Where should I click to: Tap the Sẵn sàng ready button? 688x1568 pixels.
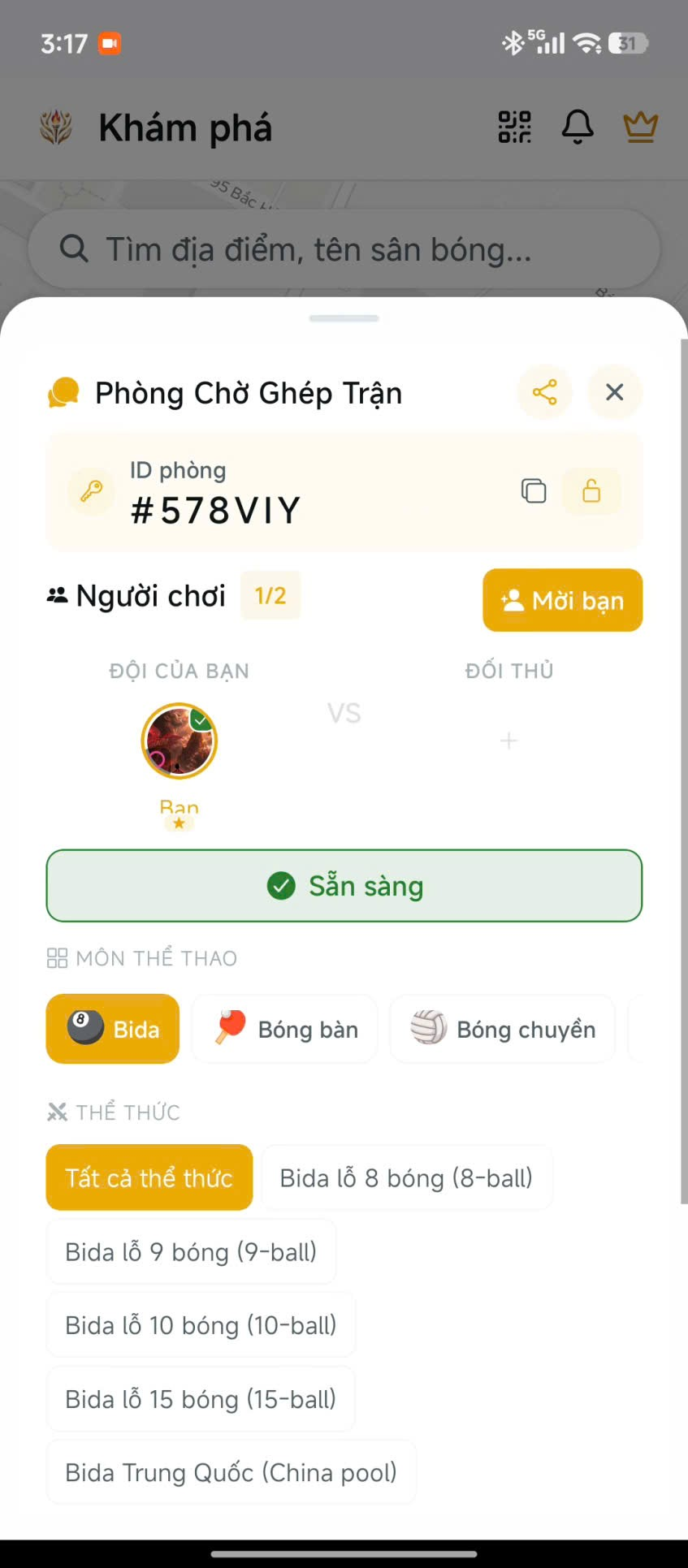click(344, 886)
